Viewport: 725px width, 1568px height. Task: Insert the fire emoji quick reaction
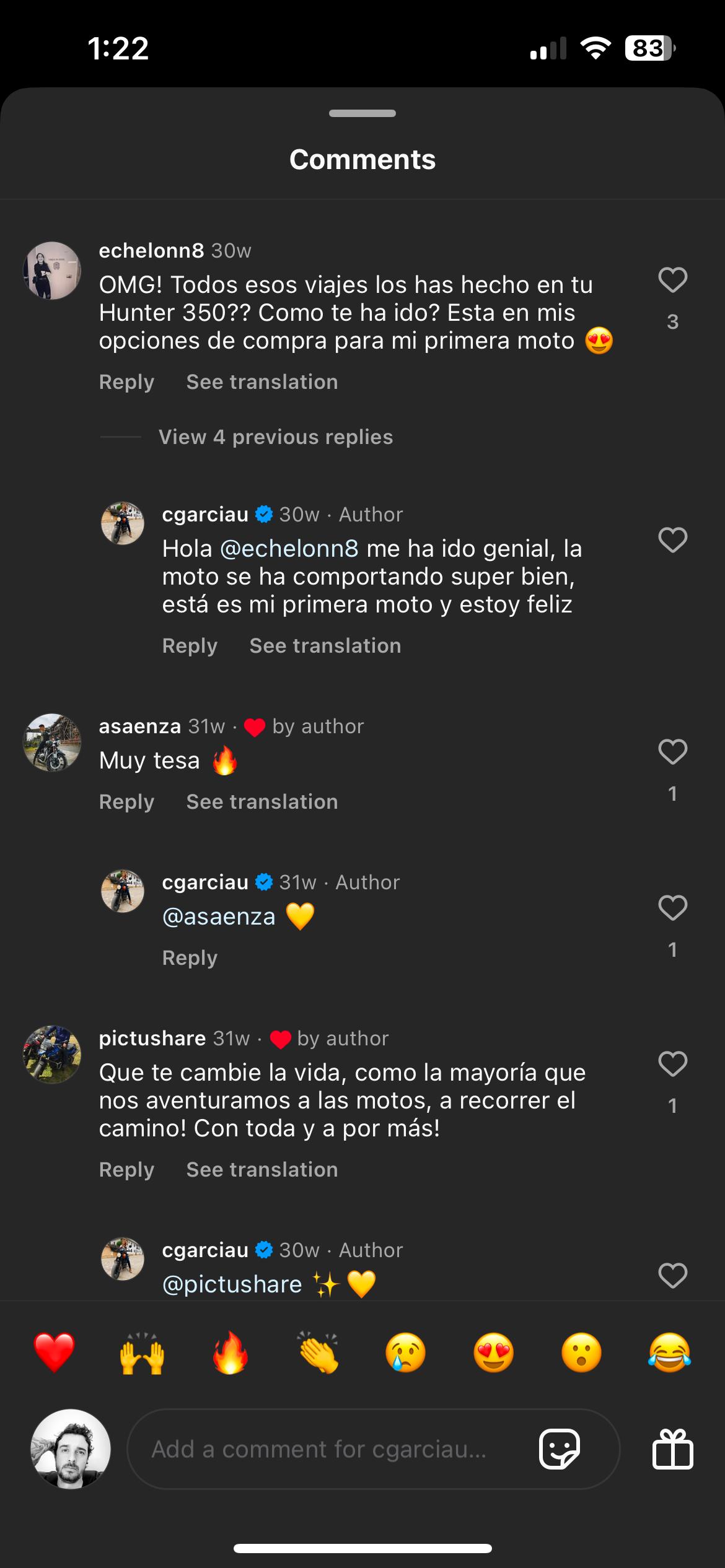pos(230,1353)
